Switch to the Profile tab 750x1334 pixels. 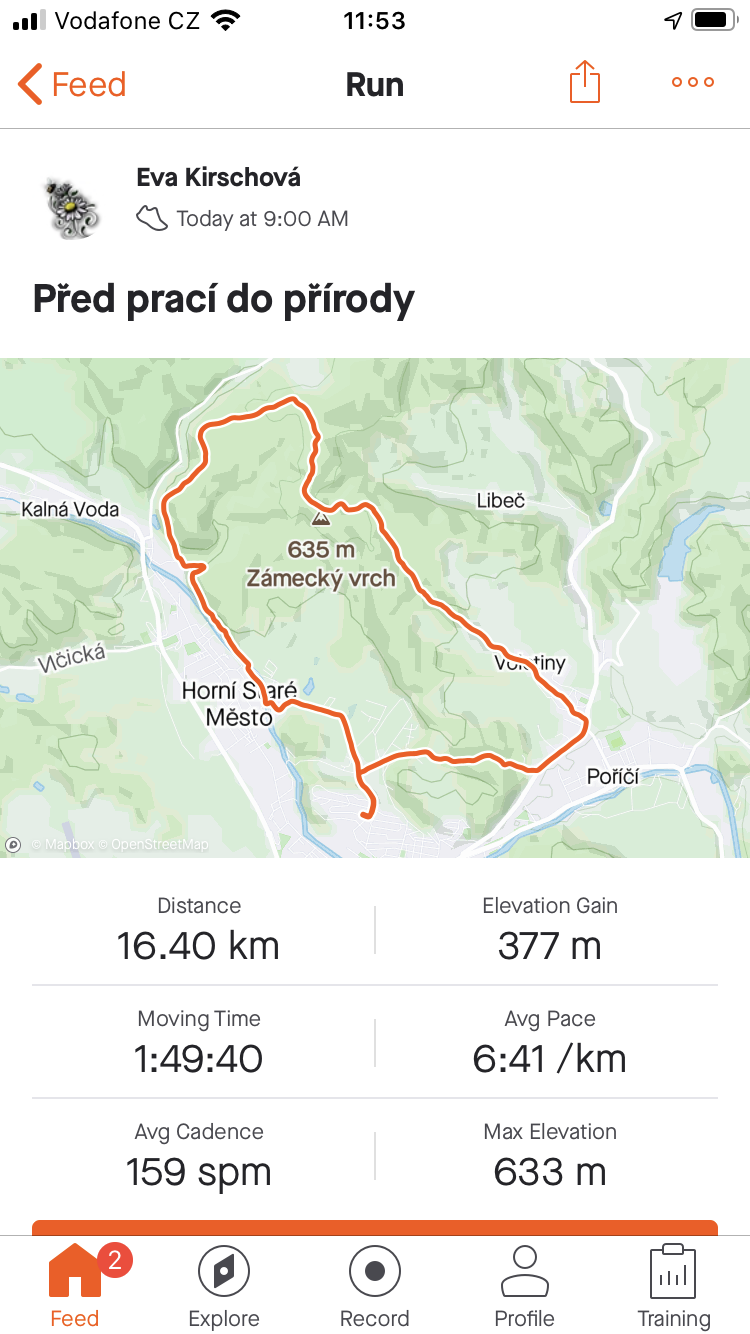coord(524,1286)
